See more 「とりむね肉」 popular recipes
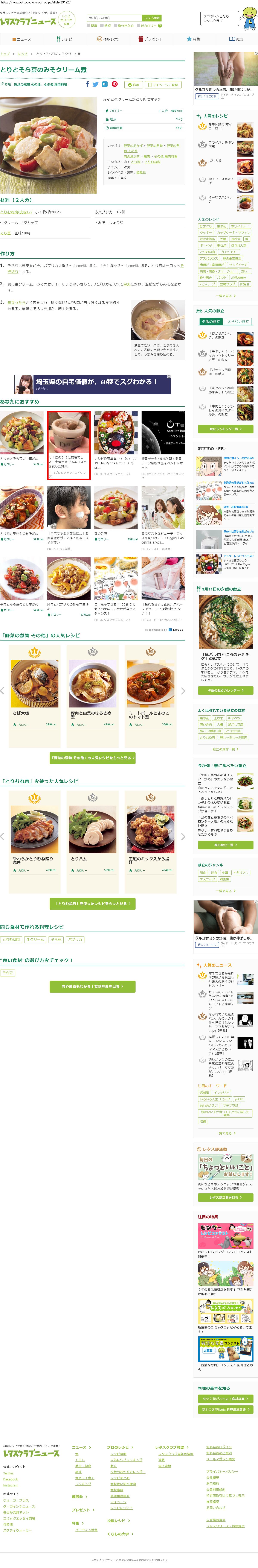Screen dimensions: 258x1568 (93, 903)
